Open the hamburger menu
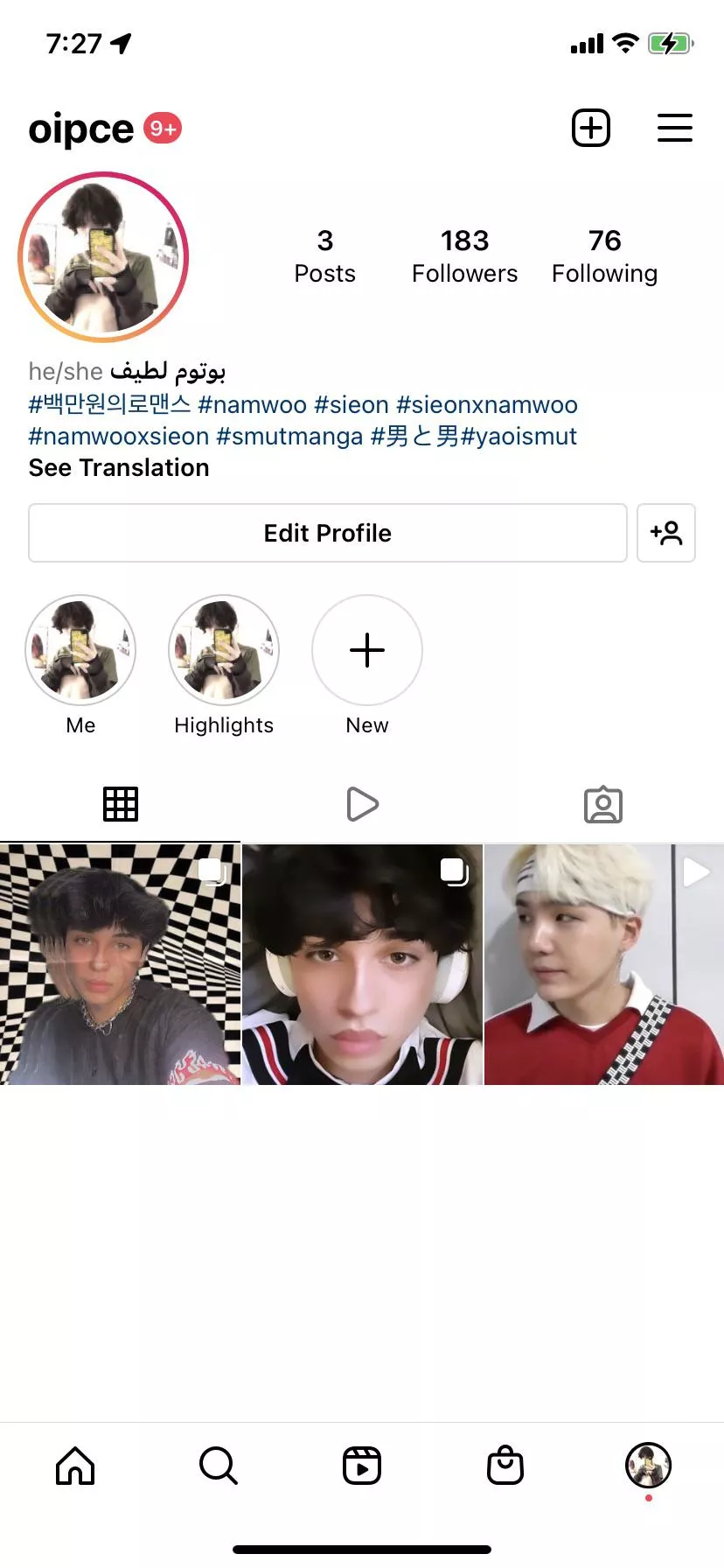Image resolution: width=724 pixels, height=1568 pixels. 674,129
